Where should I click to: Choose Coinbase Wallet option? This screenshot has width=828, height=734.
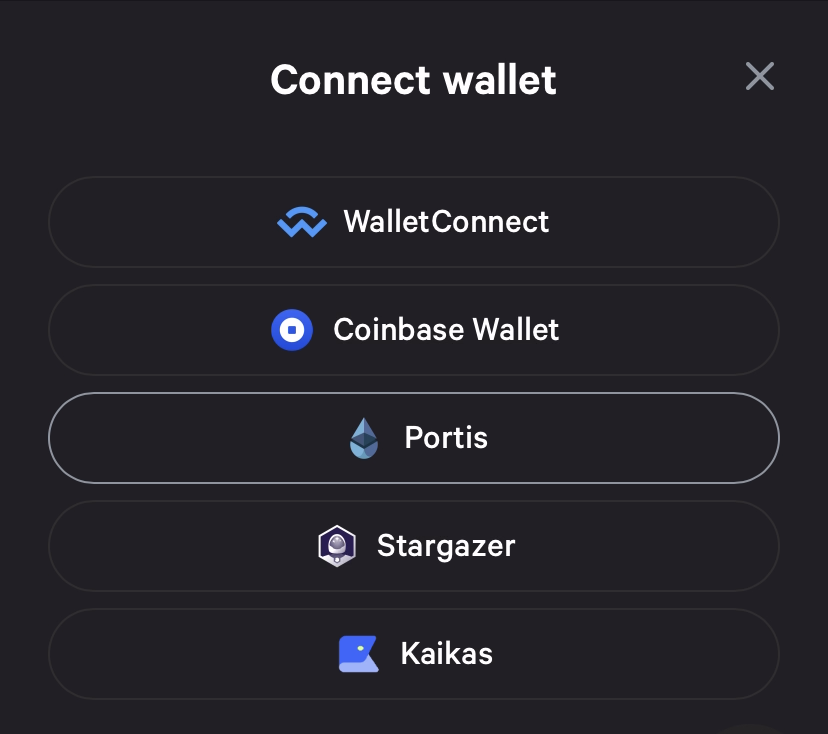click(x=414, y=330)
